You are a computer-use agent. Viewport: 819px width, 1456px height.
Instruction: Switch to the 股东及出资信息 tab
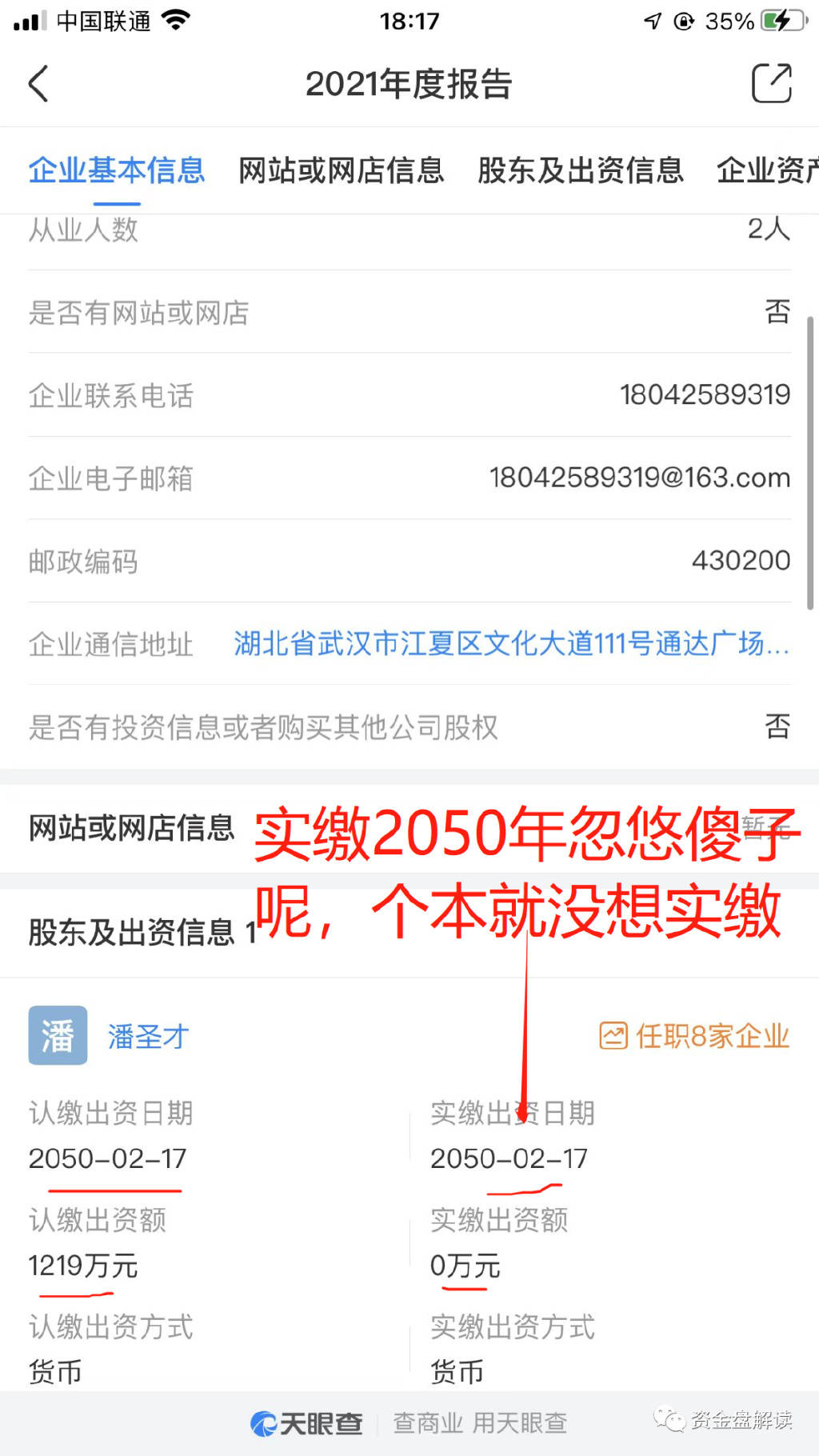click(580, 170)
